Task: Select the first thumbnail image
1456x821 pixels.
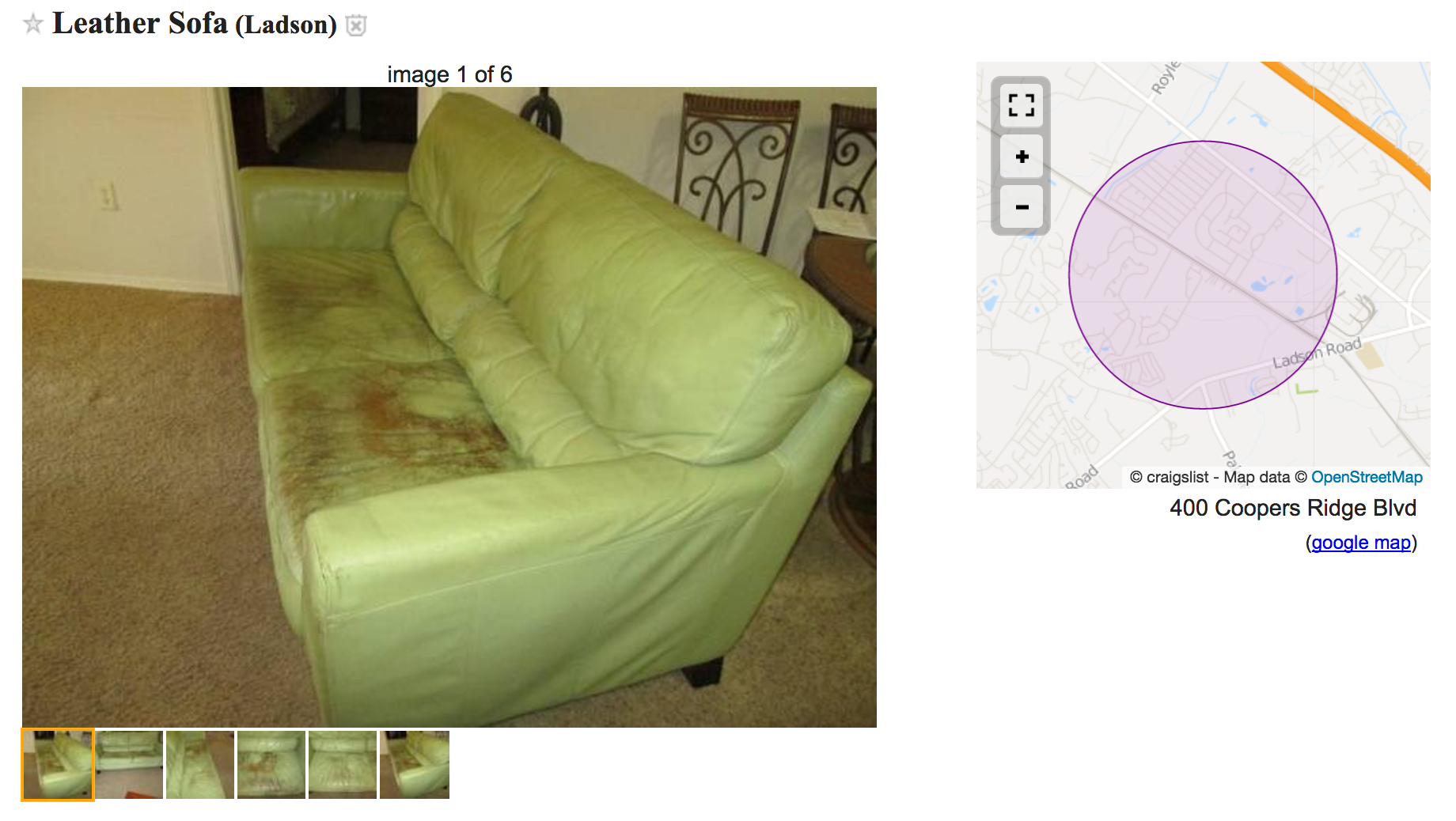Action: (x=58, y=765)
